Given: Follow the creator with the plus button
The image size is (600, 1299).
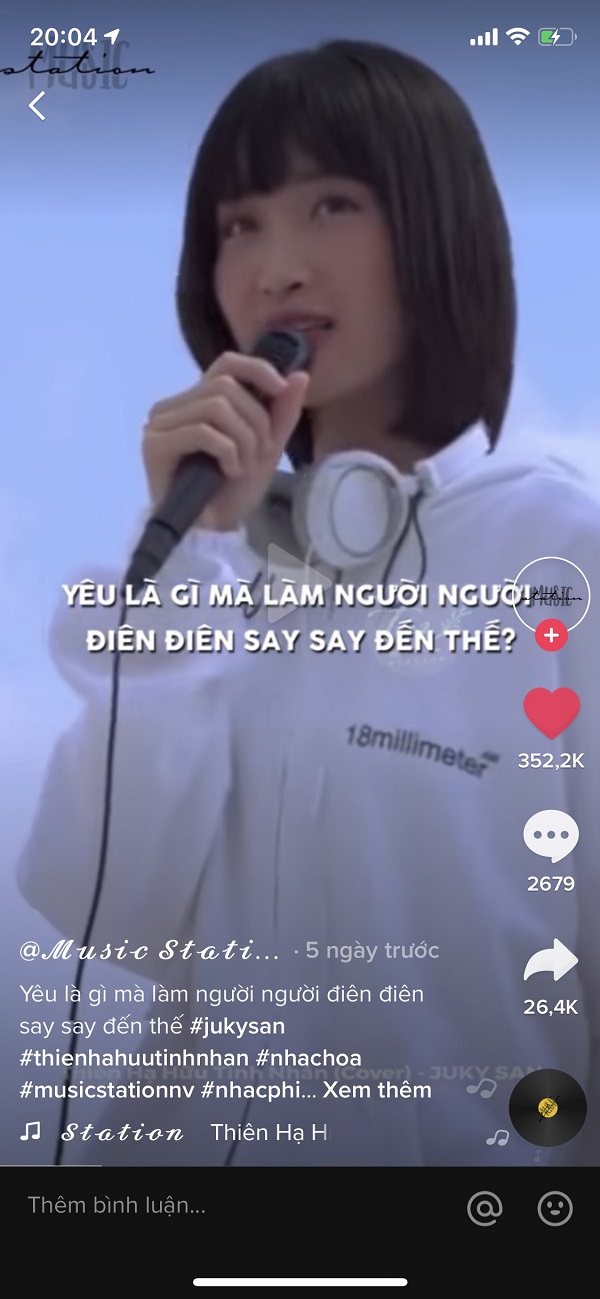Looking at the screenshot, I should coord(551,635).
